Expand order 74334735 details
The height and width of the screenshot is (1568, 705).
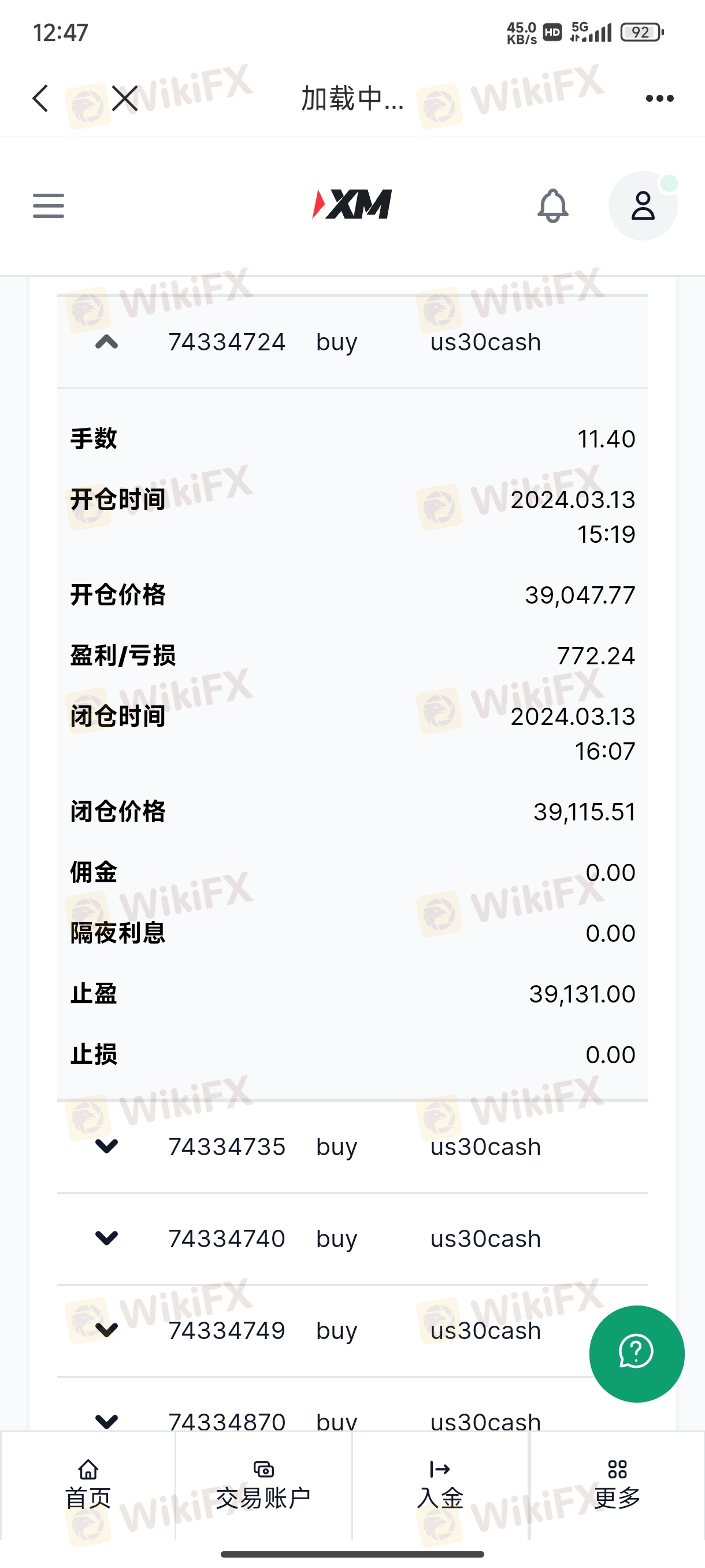pos(106,1146)
